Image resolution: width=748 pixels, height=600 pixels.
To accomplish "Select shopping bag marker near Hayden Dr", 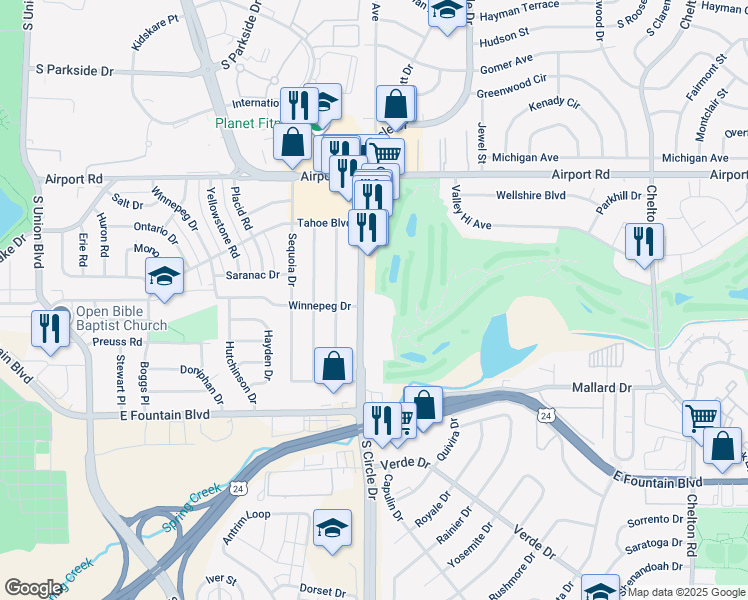I will point(333,367).
